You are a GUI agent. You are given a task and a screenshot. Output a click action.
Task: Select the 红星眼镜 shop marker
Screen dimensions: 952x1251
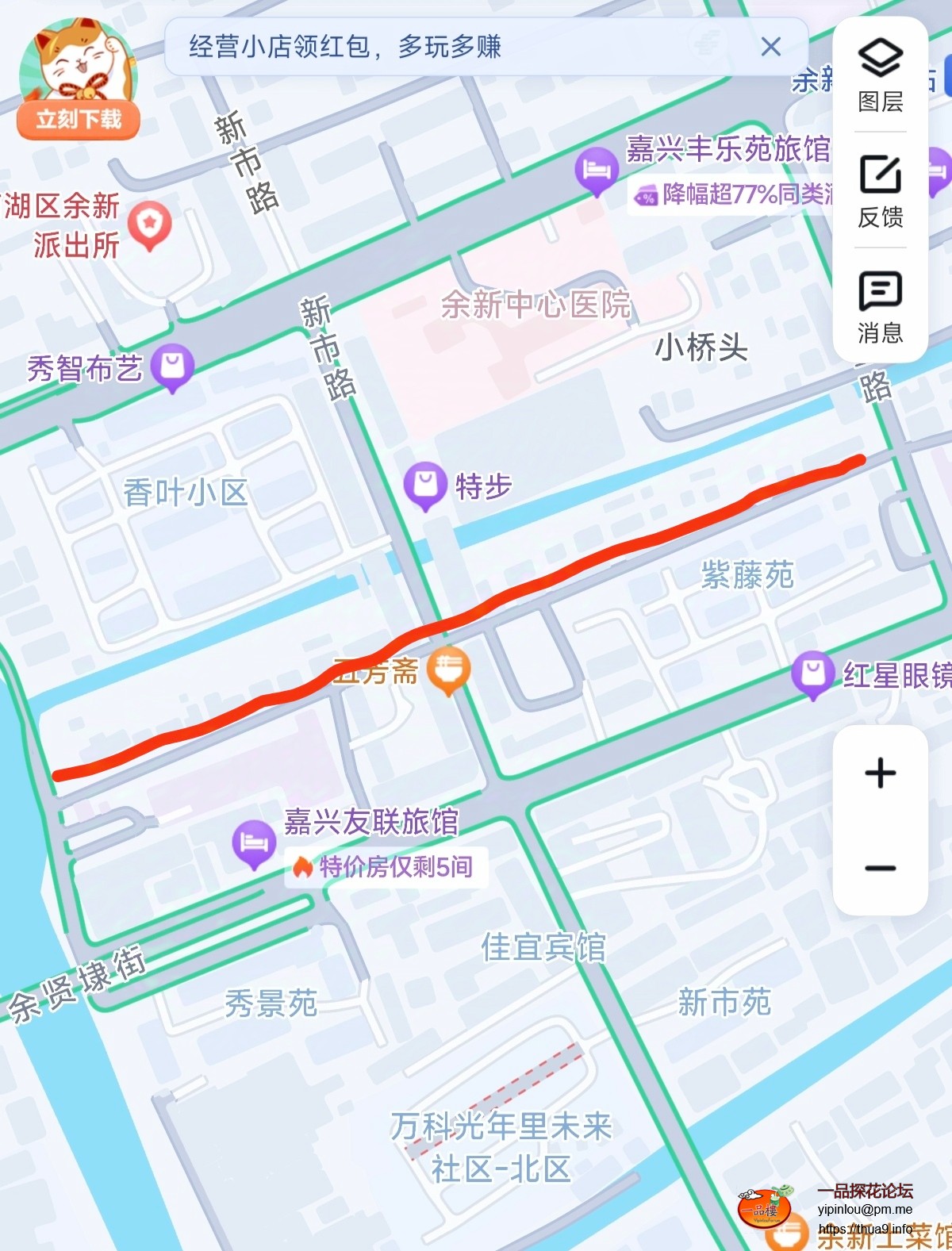click(x=813, y=674)
